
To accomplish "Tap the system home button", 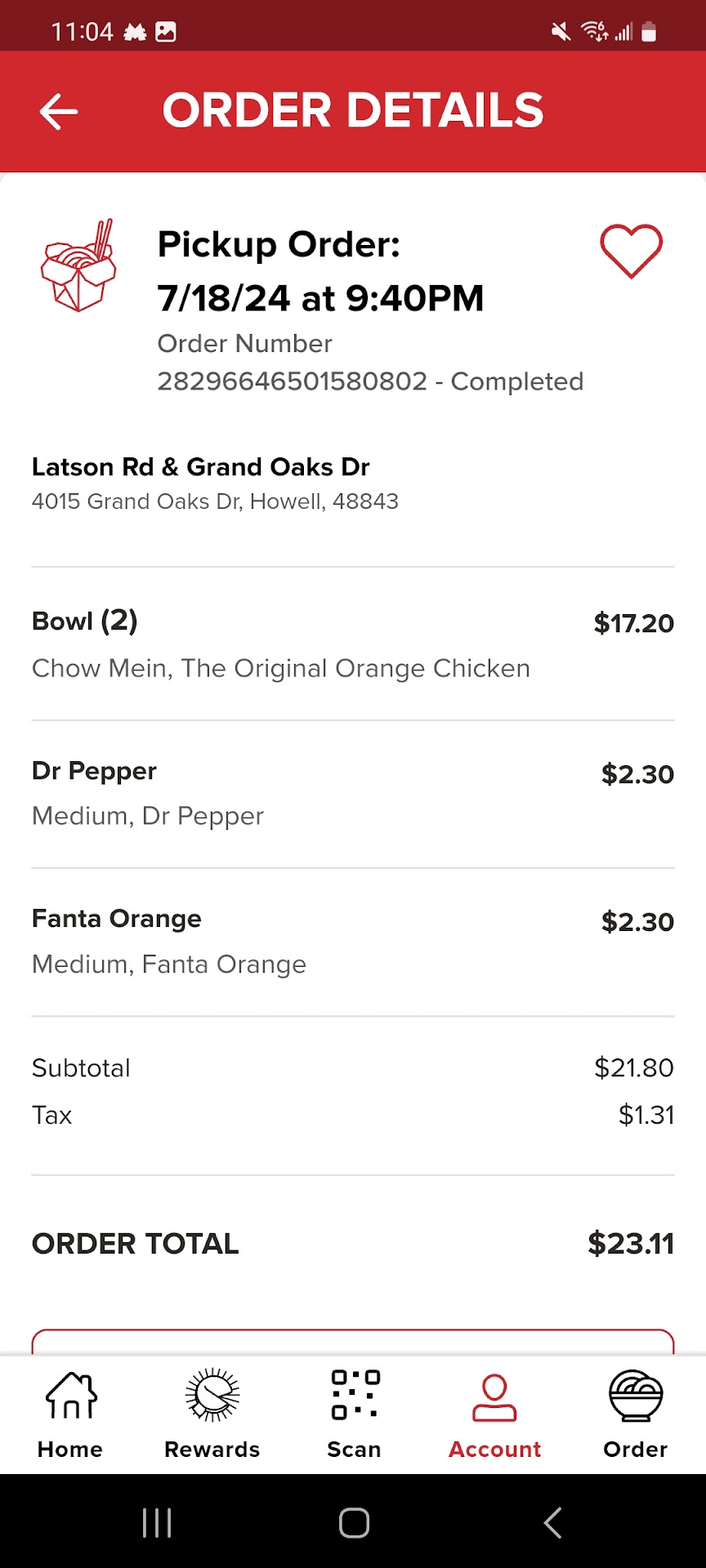I will [x=354, y=1522].
